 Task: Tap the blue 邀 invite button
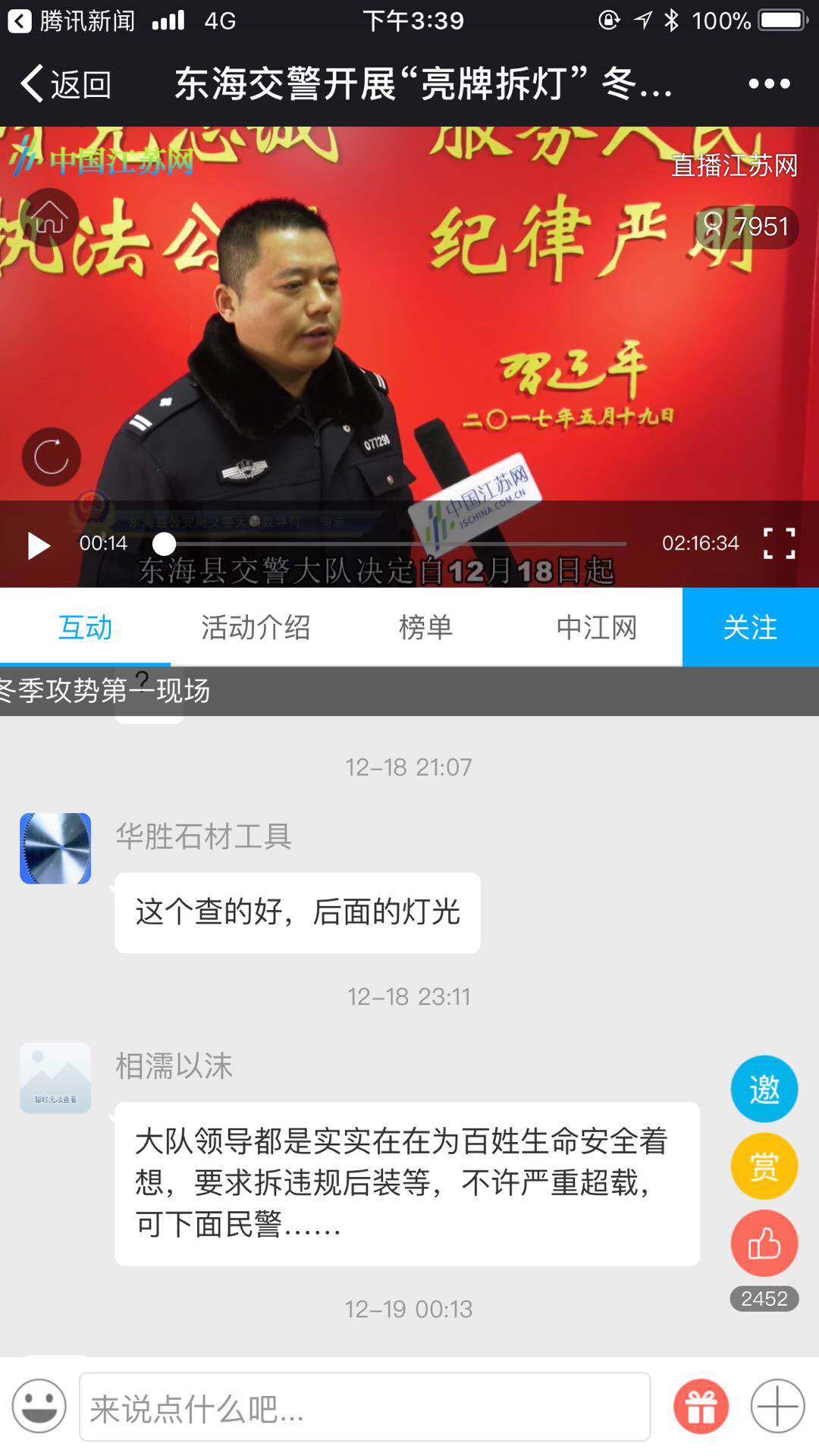pyautogui.click(x=764, y=1089)
